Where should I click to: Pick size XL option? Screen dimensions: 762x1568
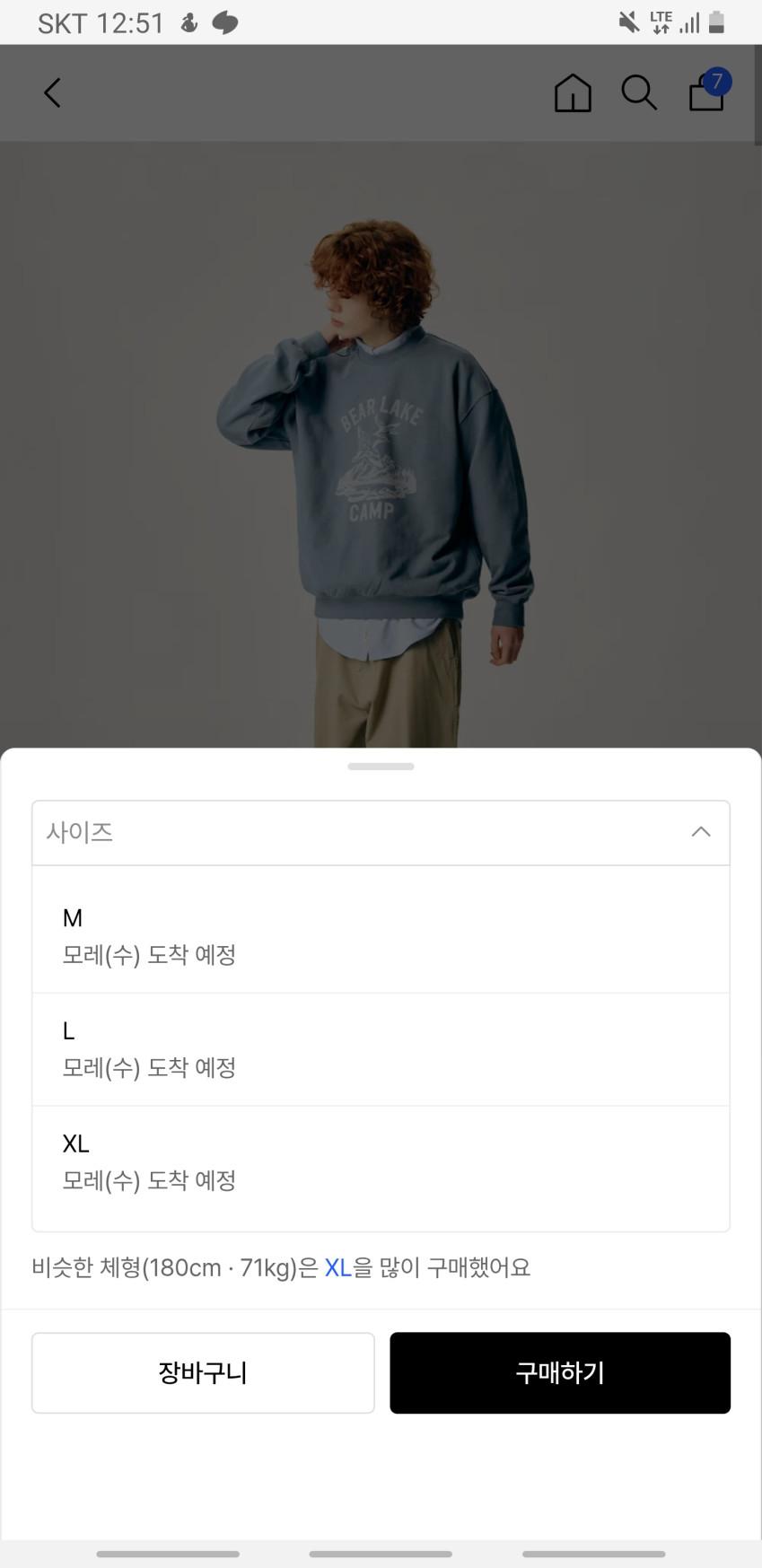(x=381, y=1161)
